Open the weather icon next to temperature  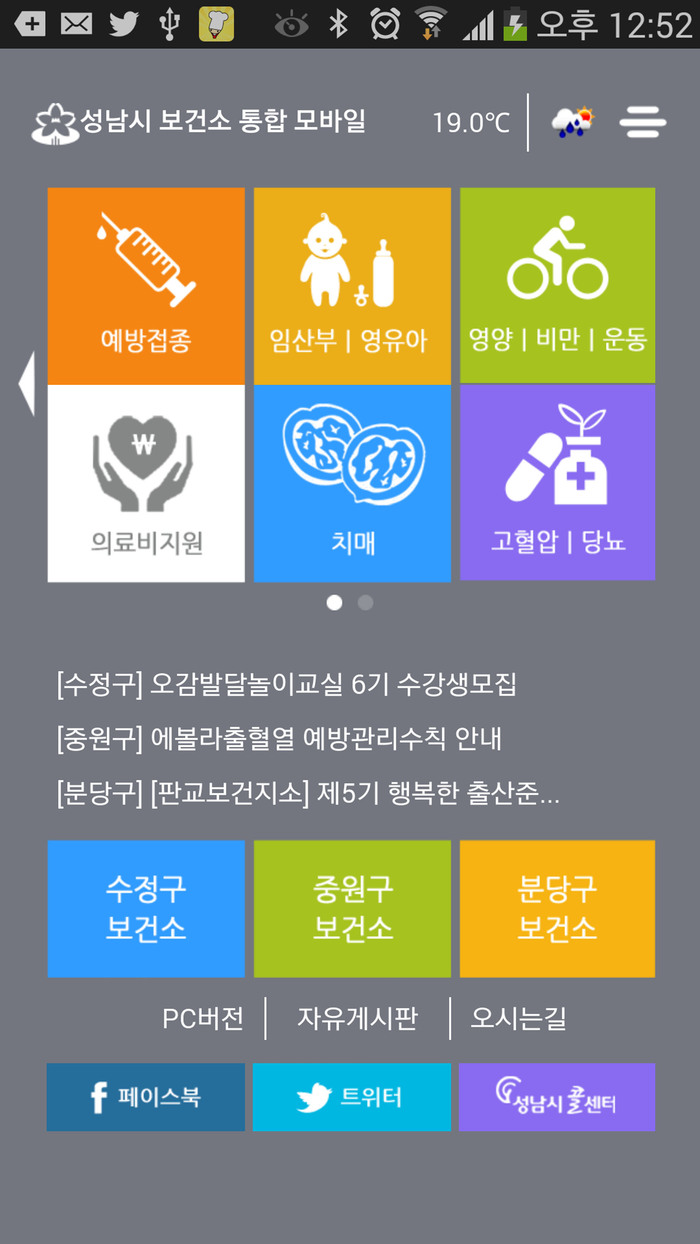(573, 122)
